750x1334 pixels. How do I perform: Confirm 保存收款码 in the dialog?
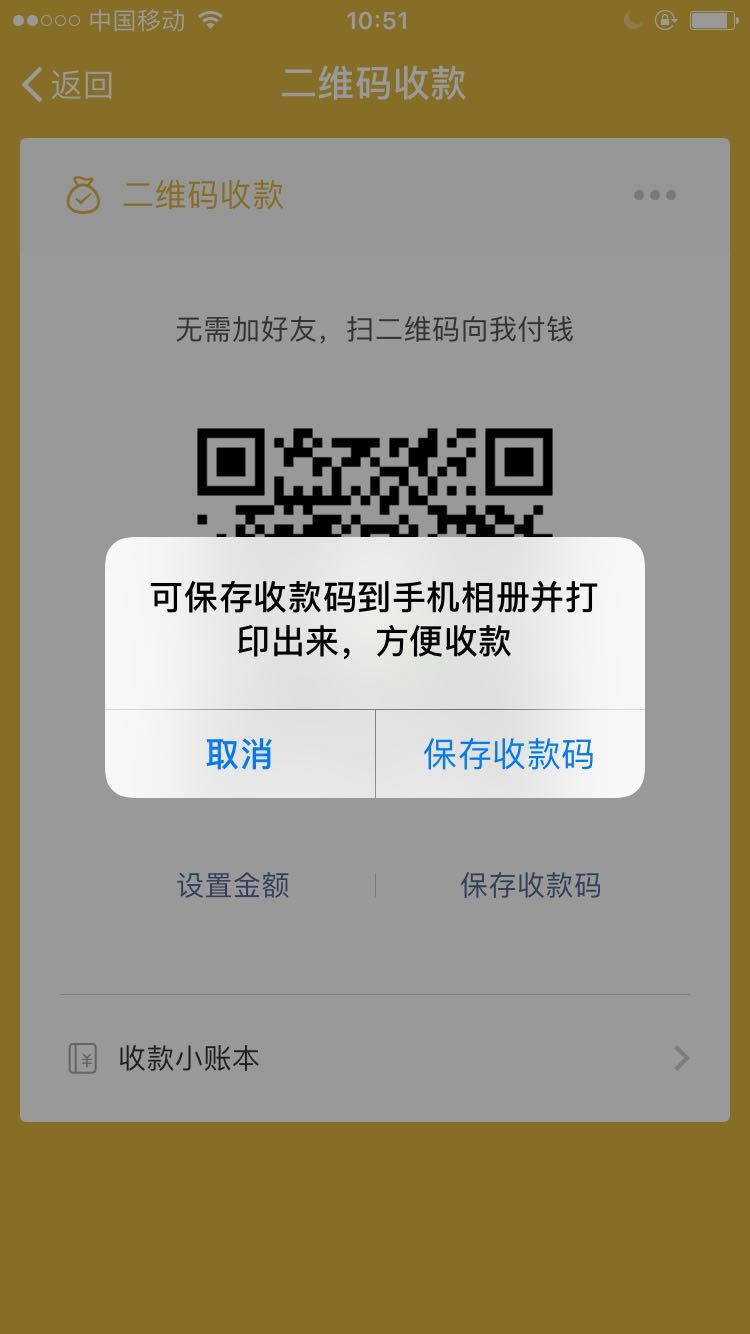tap(509, 754)
